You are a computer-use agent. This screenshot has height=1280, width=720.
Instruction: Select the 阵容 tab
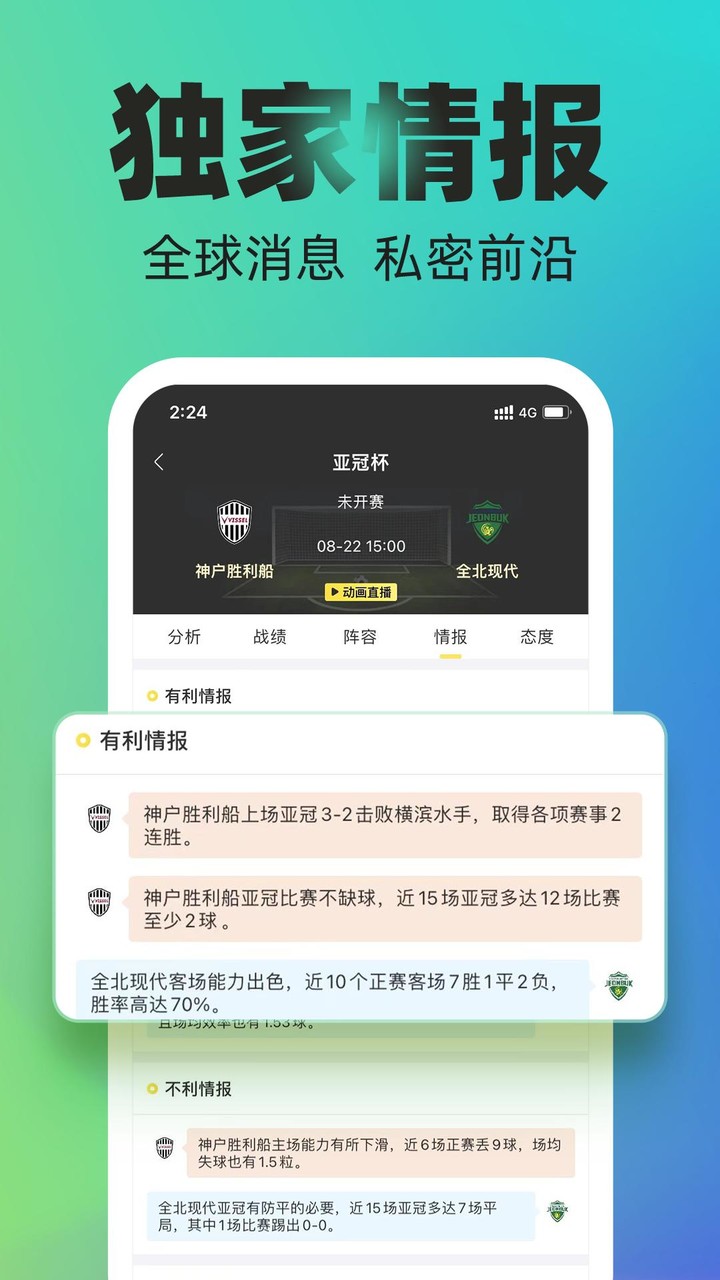[x=358, y=637]
